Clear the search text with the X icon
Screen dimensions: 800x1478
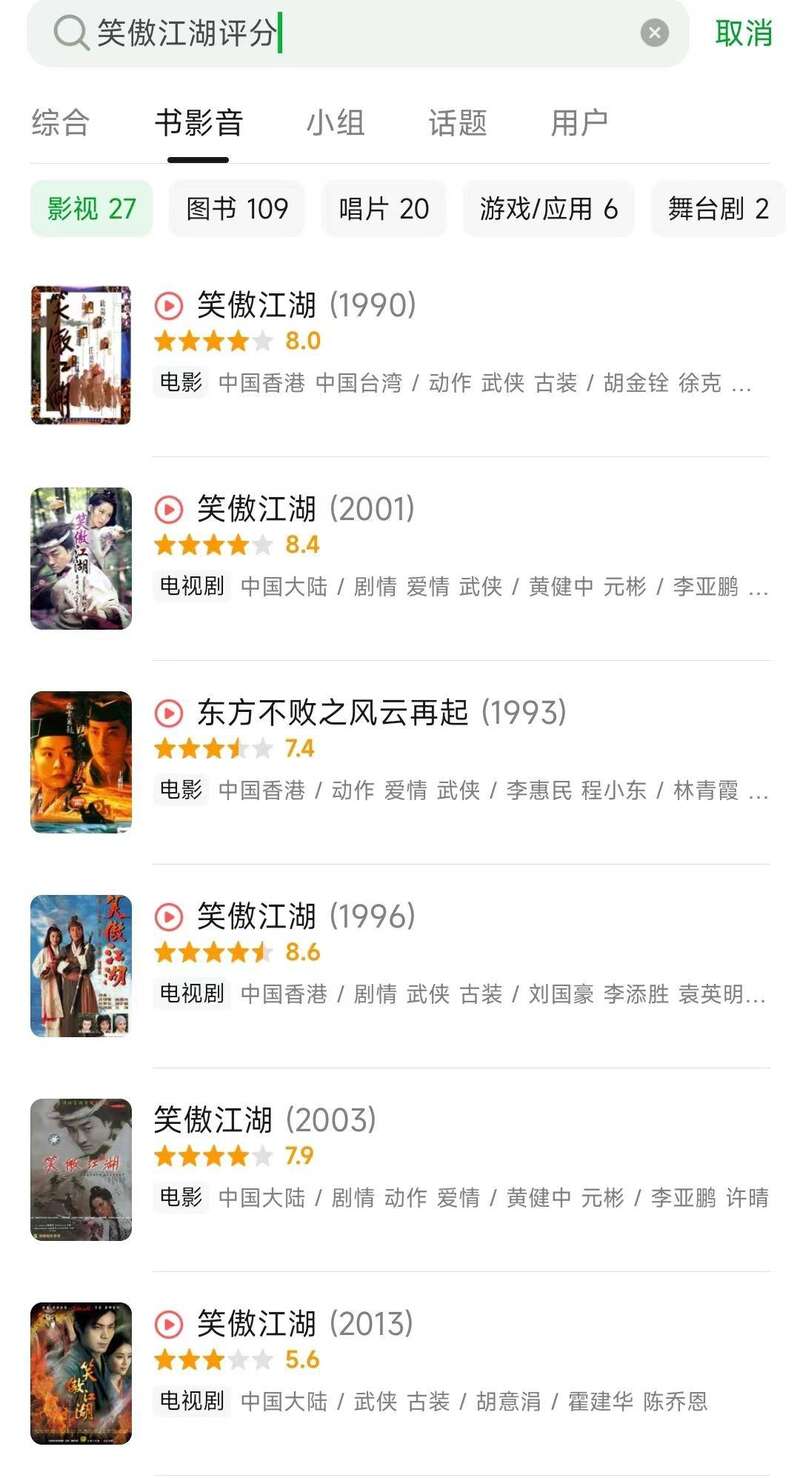[x=654, y=34]
